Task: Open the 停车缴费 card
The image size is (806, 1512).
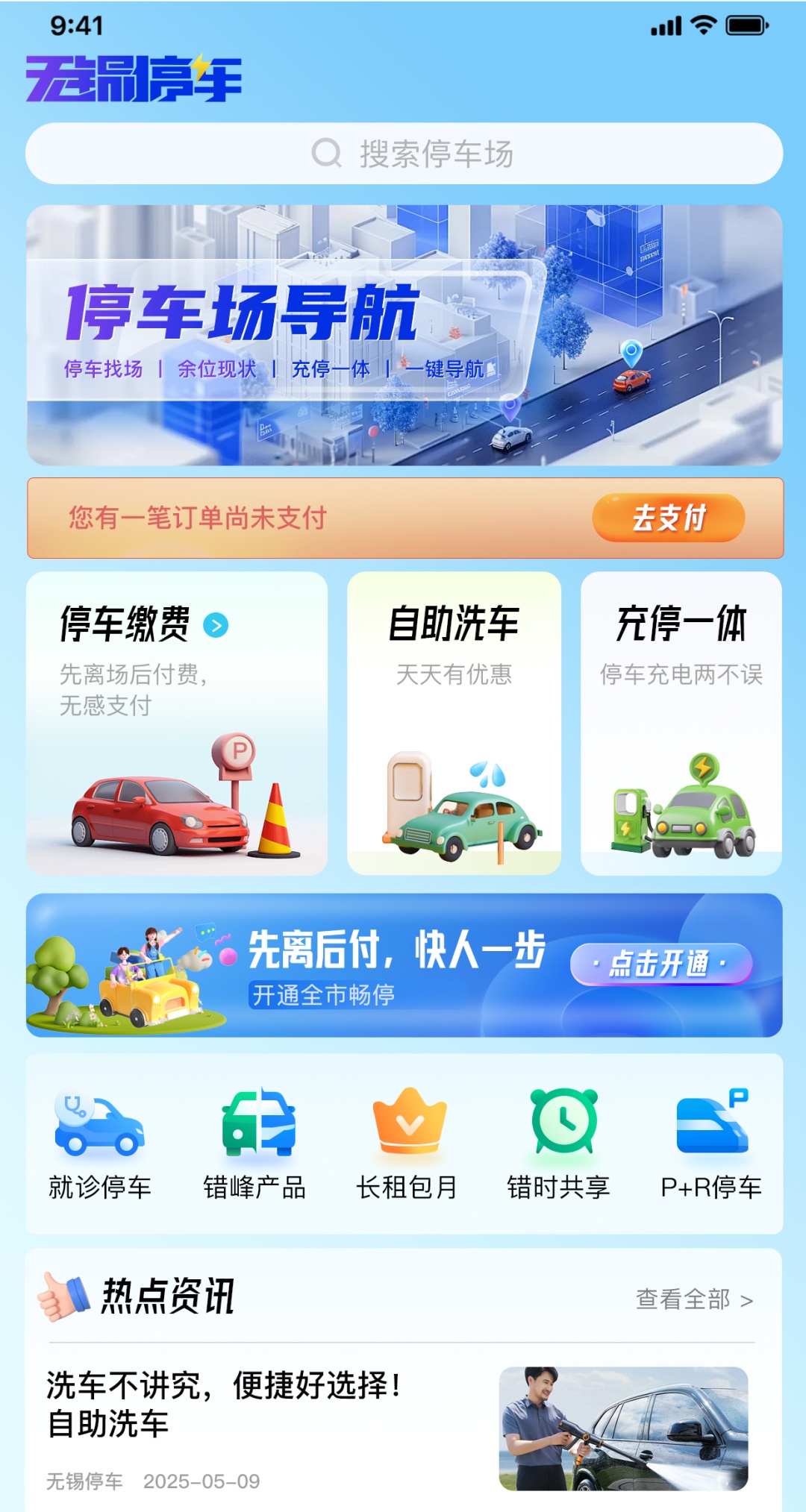Action: [177, 724]
